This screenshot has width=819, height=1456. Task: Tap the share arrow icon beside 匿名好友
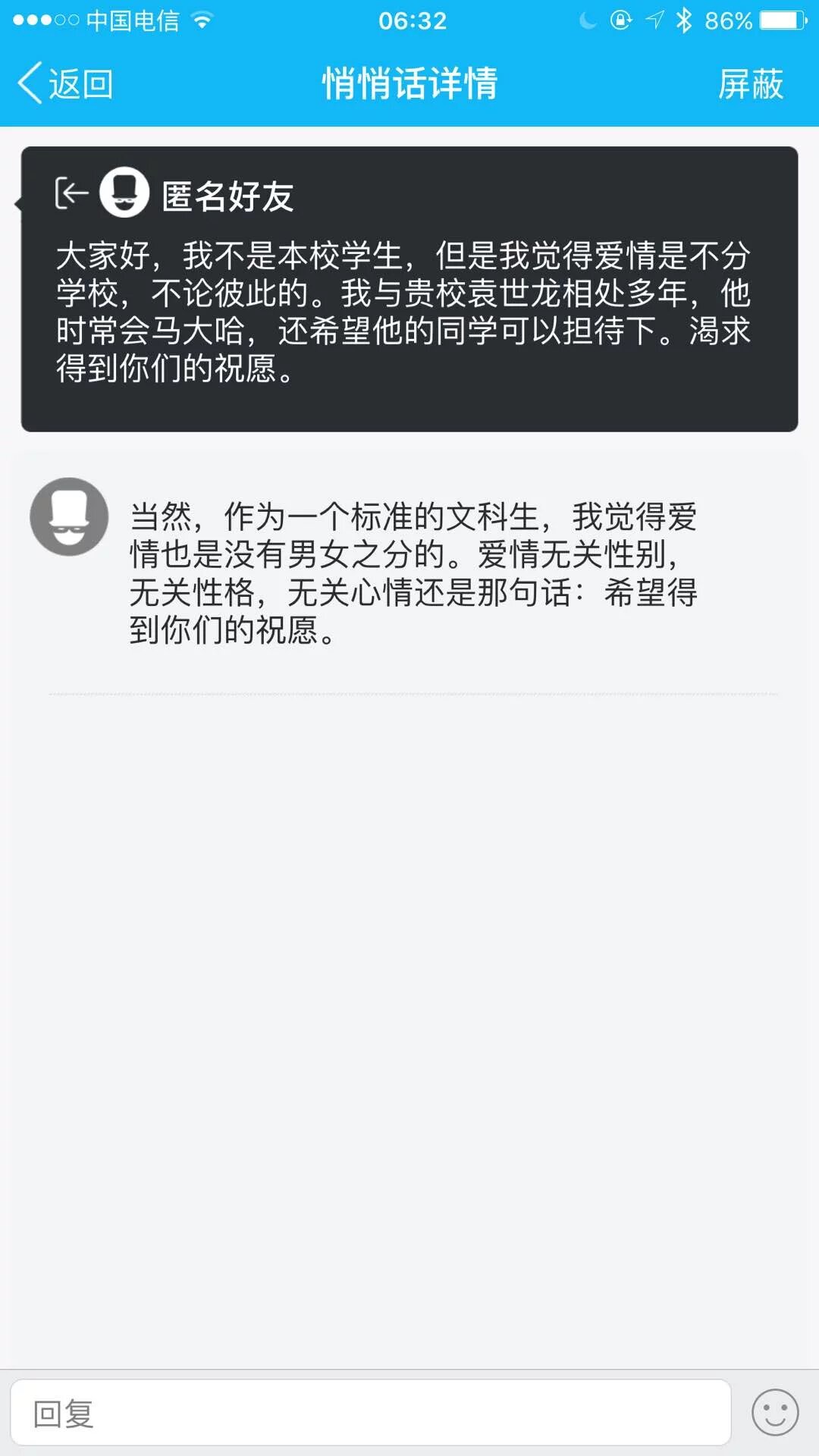click(x=71, y=193)
